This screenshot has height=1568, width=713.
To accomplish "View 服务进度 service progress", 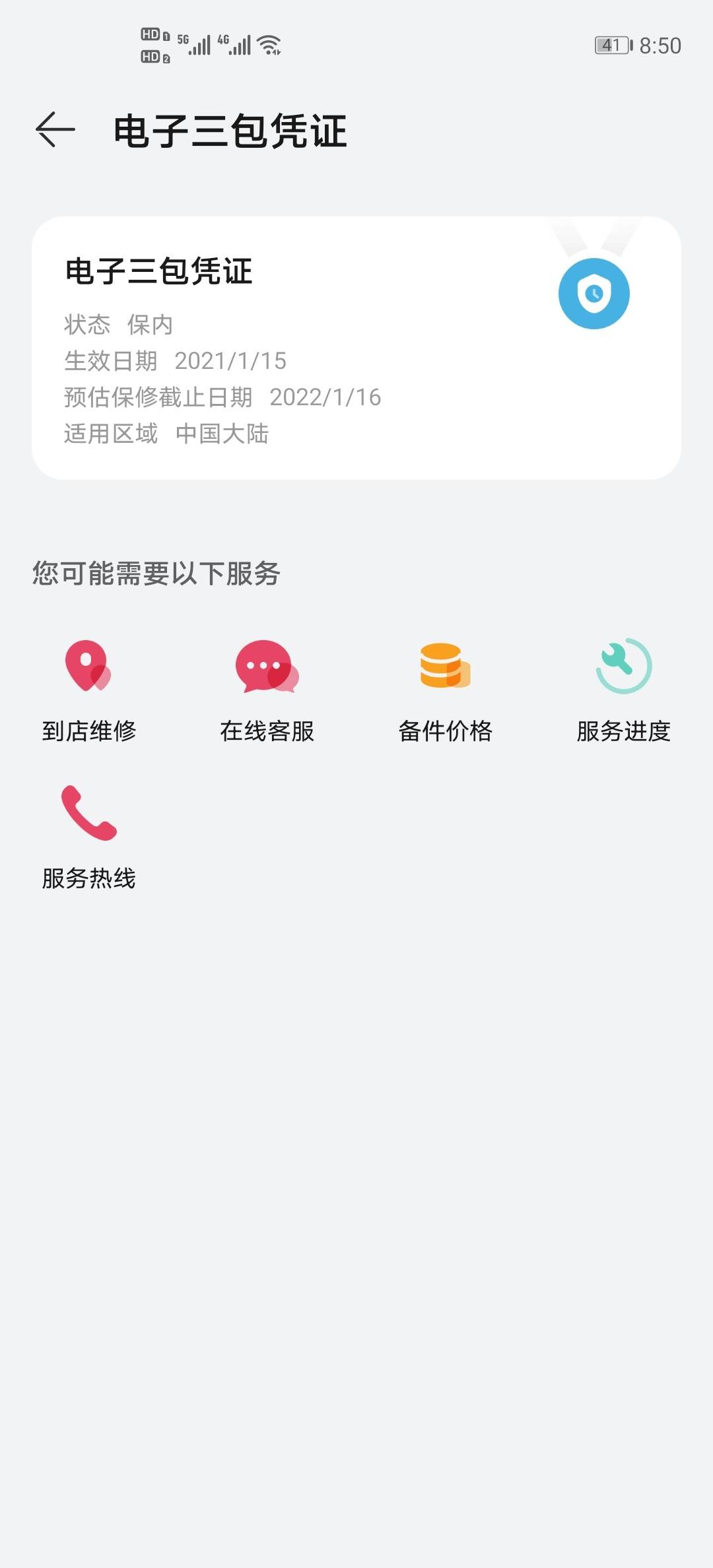I will 624,691.
